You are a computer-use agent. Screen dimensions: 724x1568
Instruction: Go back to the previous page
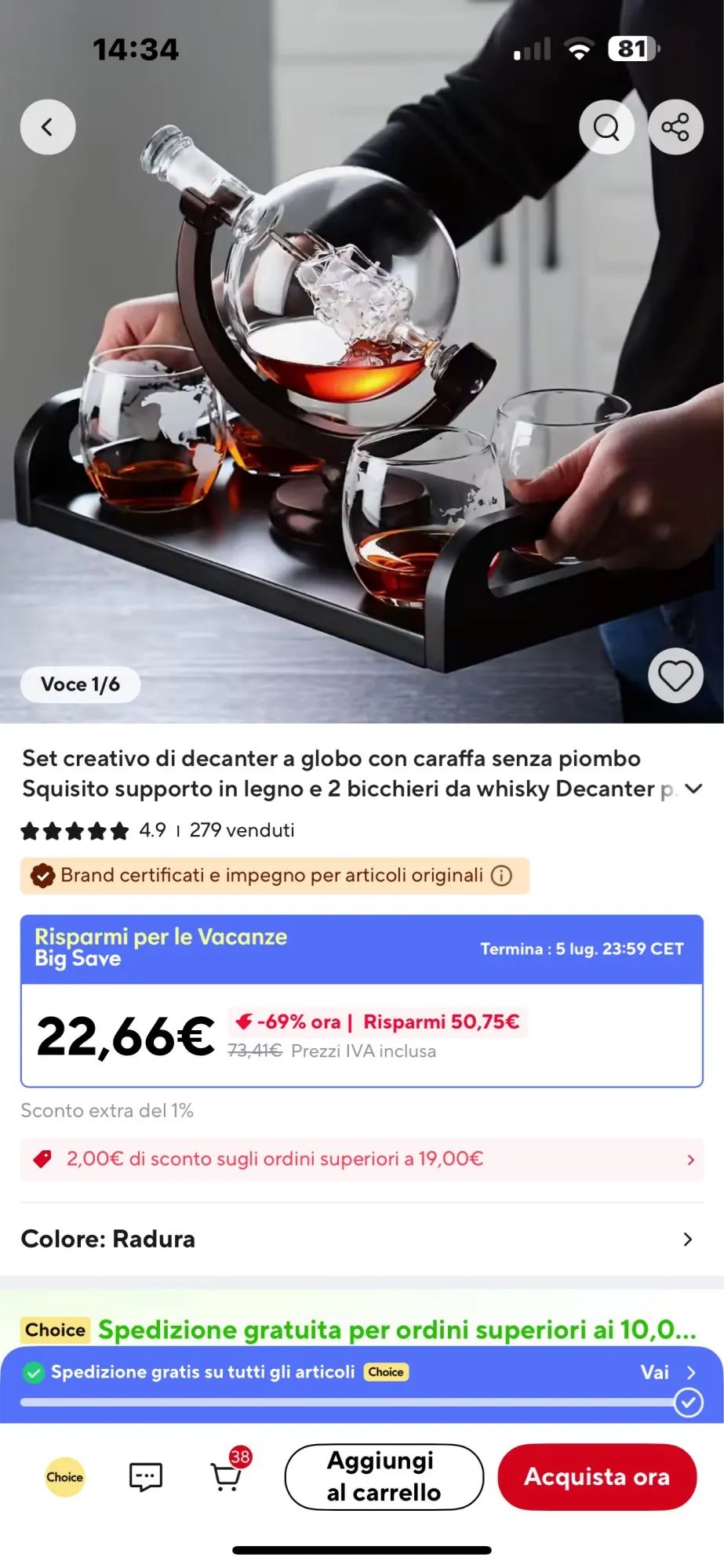(48, 127)
